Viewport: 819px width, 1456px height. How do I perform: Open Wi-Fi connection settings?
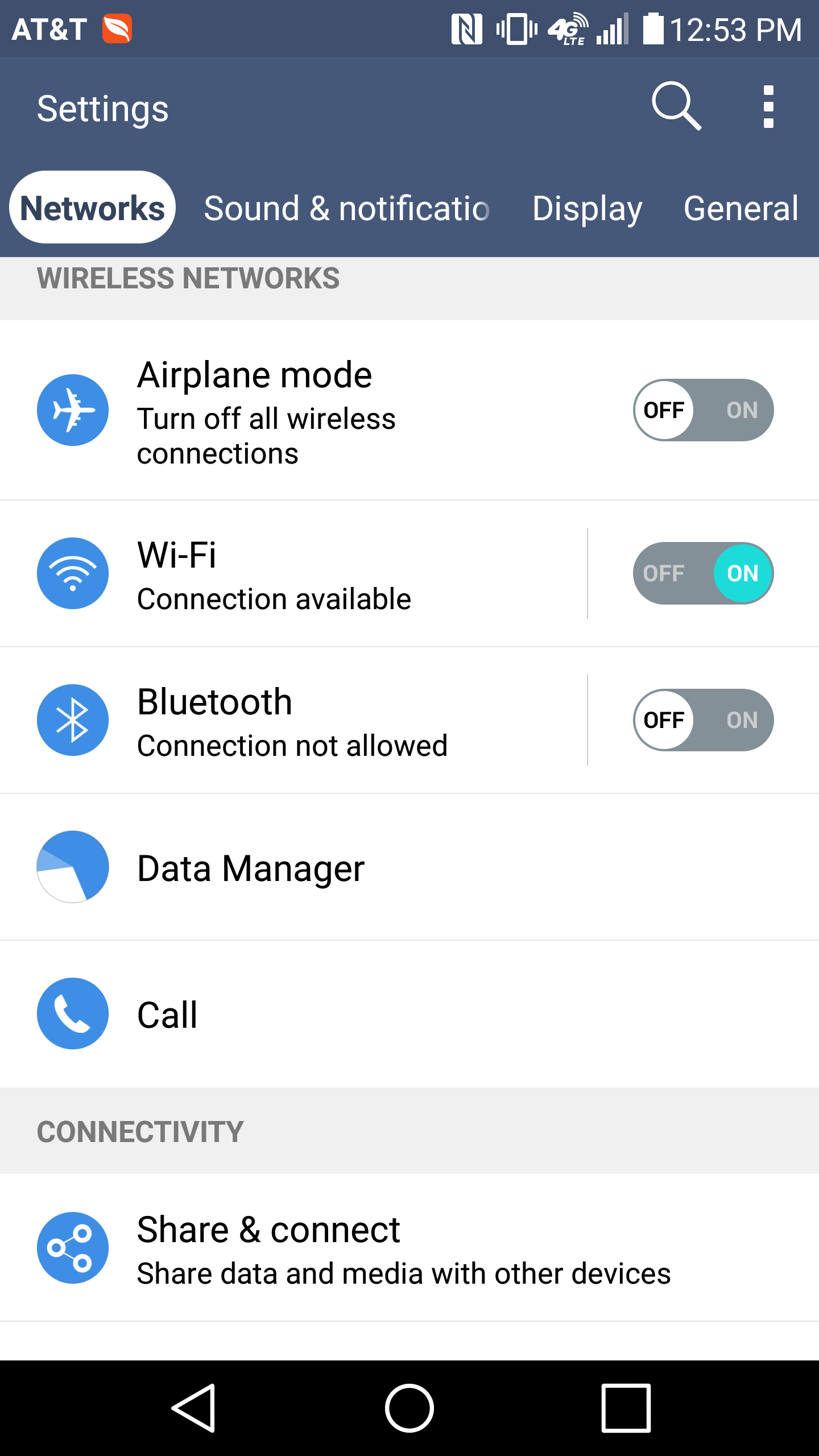tap(293, 573)
